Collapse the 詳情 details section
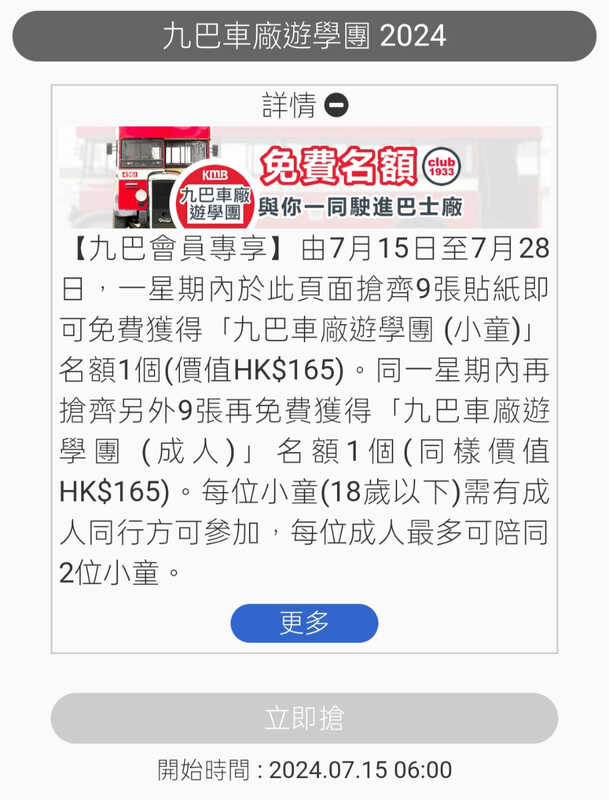609x800 pixels. point(336,105)
